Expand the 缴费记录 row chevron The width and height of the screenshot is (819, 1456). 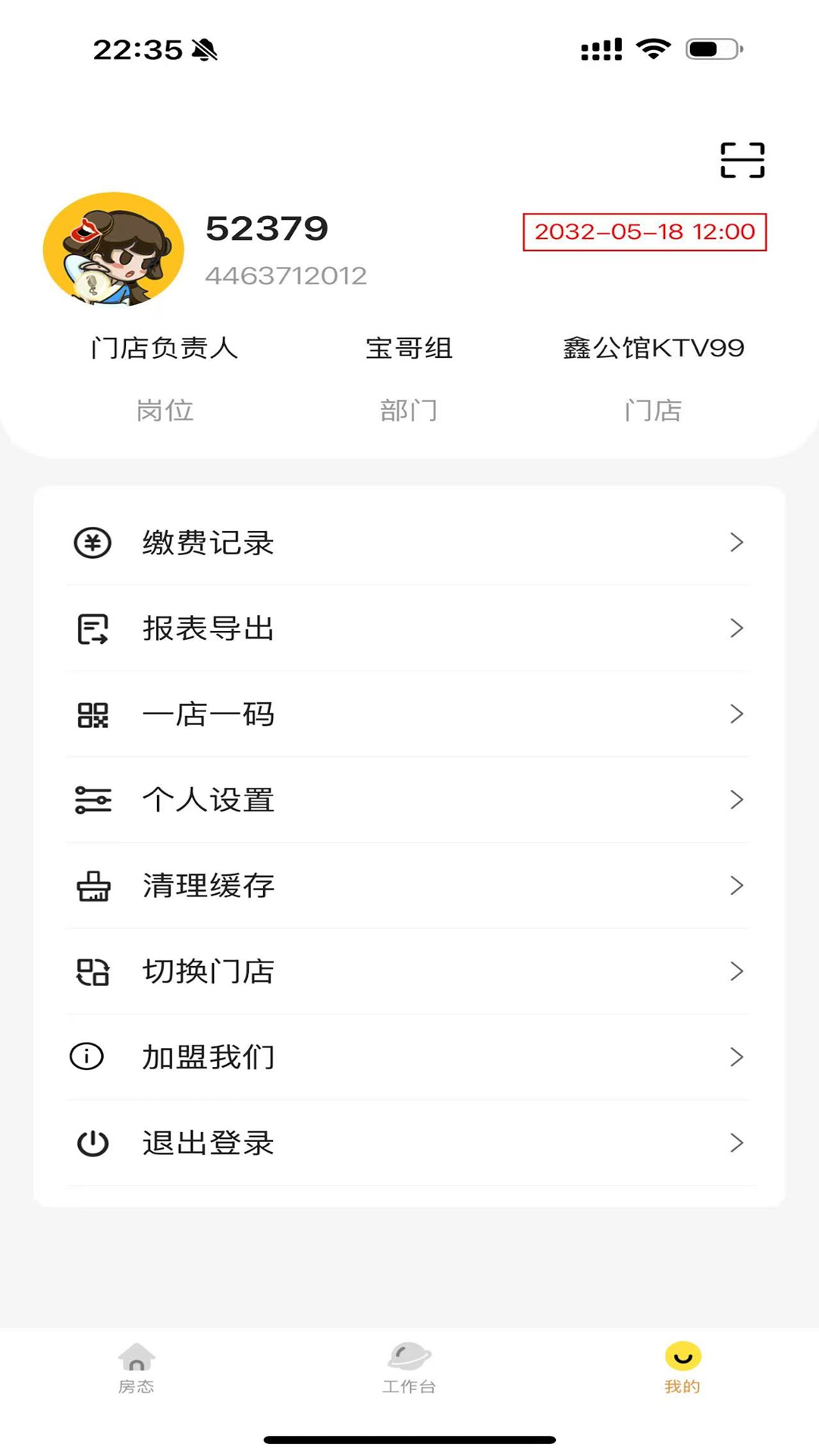point(736,542)
